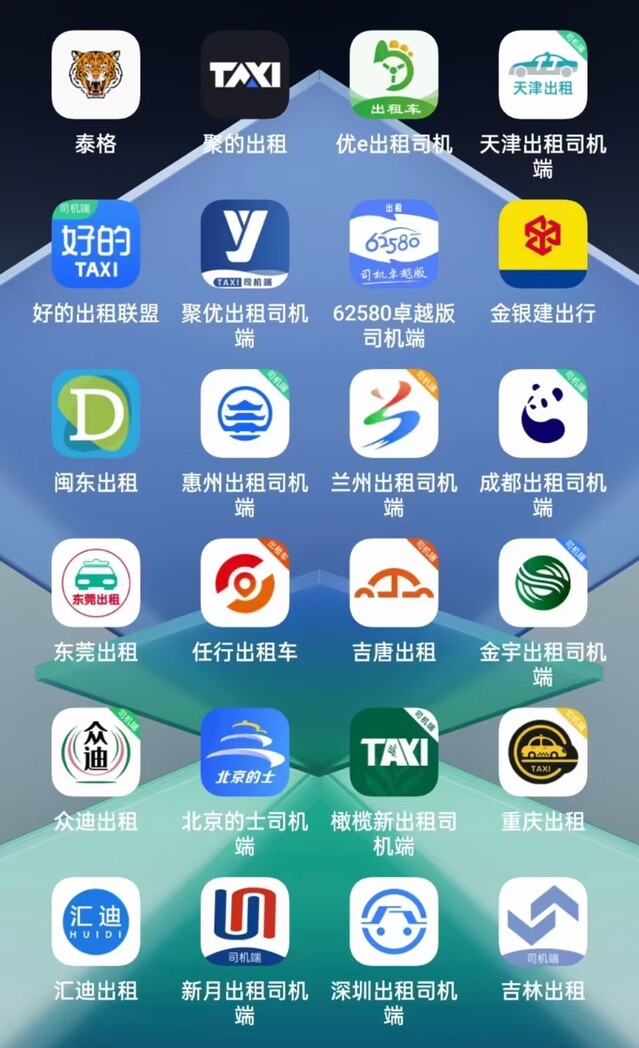Screen dimensions: 639x1048
Task: Tap the 成都出租司机端 panda icon
Action: (543, 414)
